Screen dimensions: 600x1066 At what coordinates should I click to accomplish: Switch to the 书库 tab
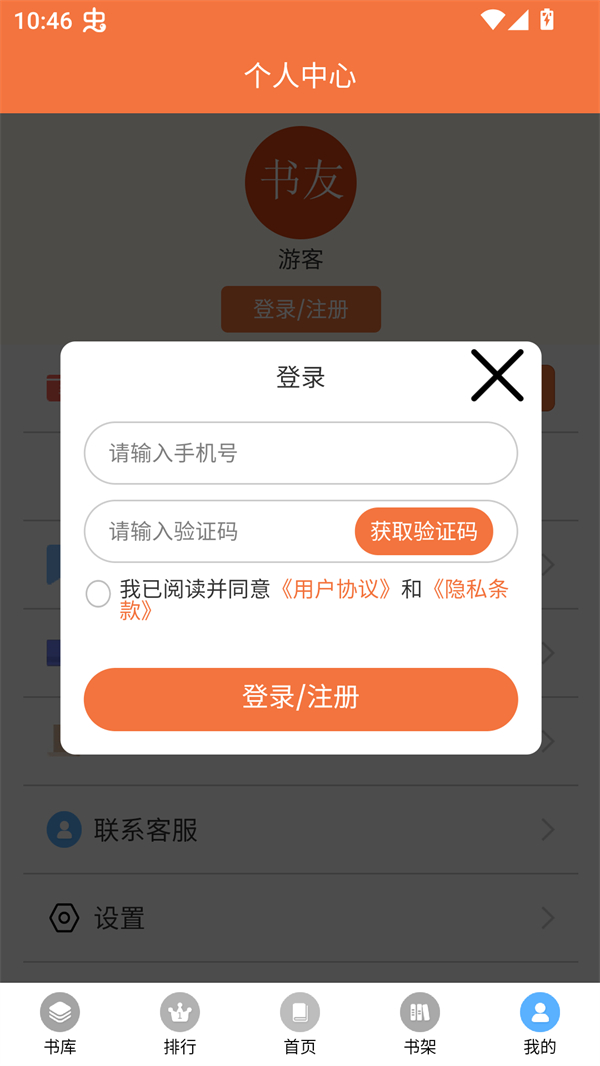click(60, 1025)
